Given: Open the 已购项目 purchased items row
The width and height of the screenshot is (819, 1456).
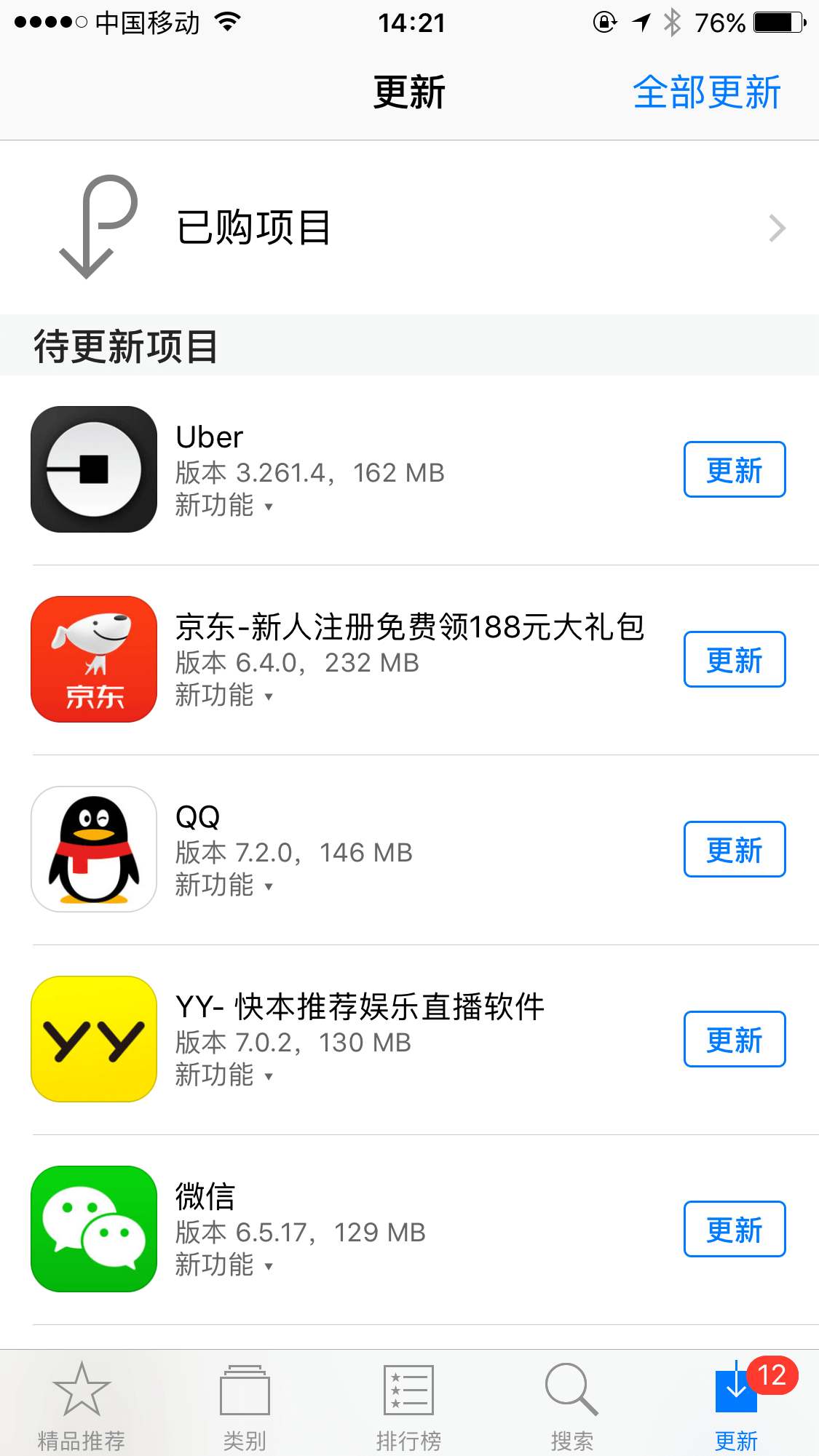Looking at the screenshot, I should pyautogui.click(x=409, y=228).
